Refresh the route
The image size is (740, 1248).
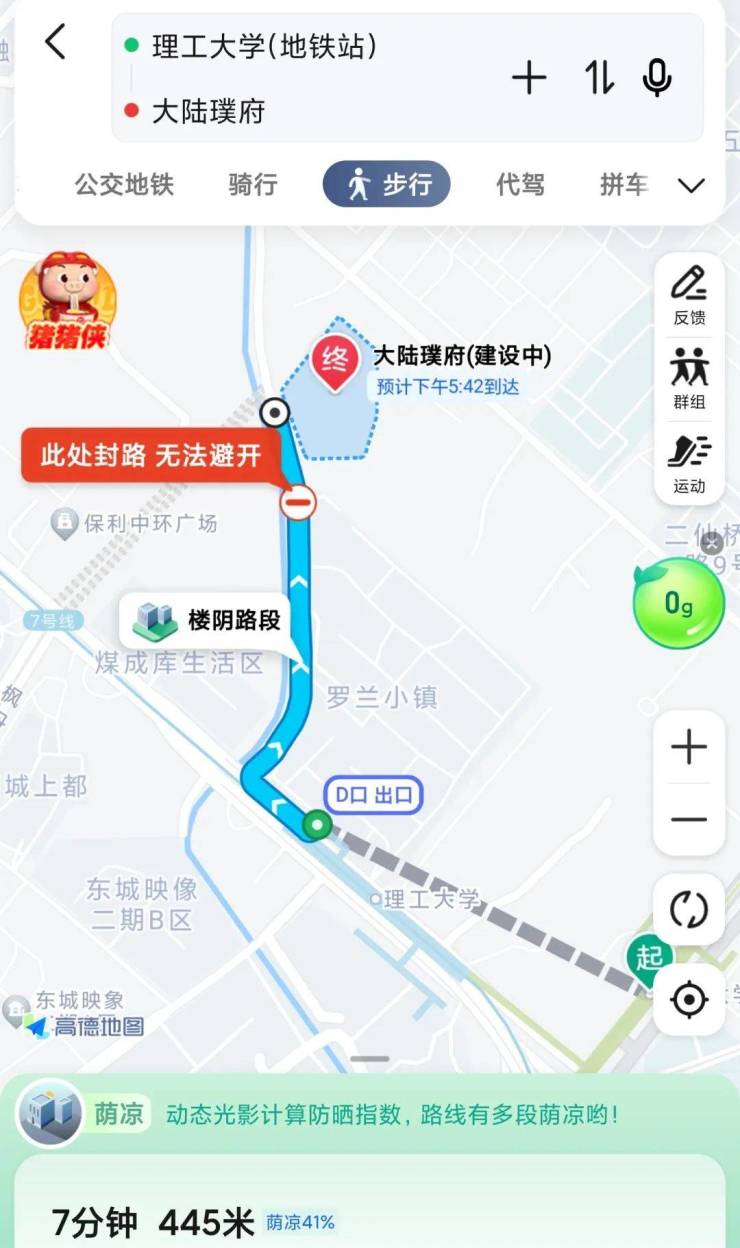tap(689, 910)
